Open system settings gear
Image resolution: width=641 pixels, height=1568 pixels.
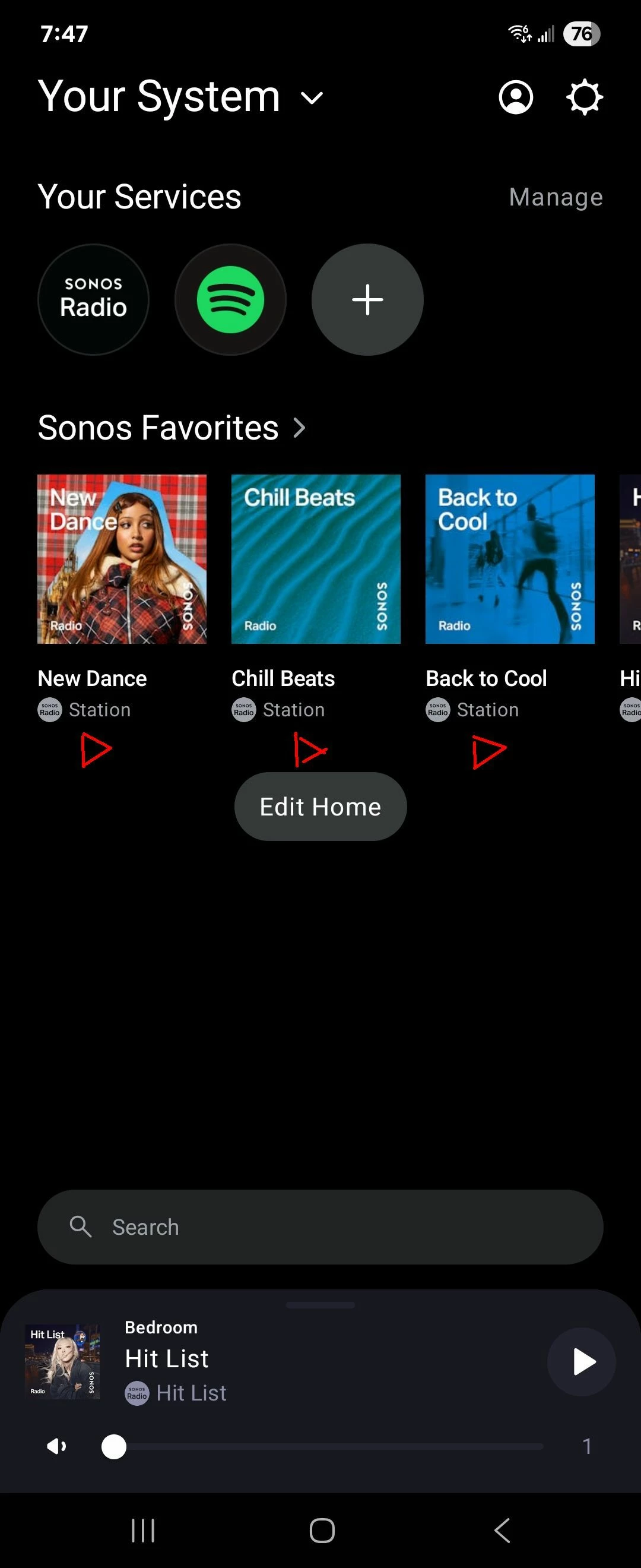585,97
